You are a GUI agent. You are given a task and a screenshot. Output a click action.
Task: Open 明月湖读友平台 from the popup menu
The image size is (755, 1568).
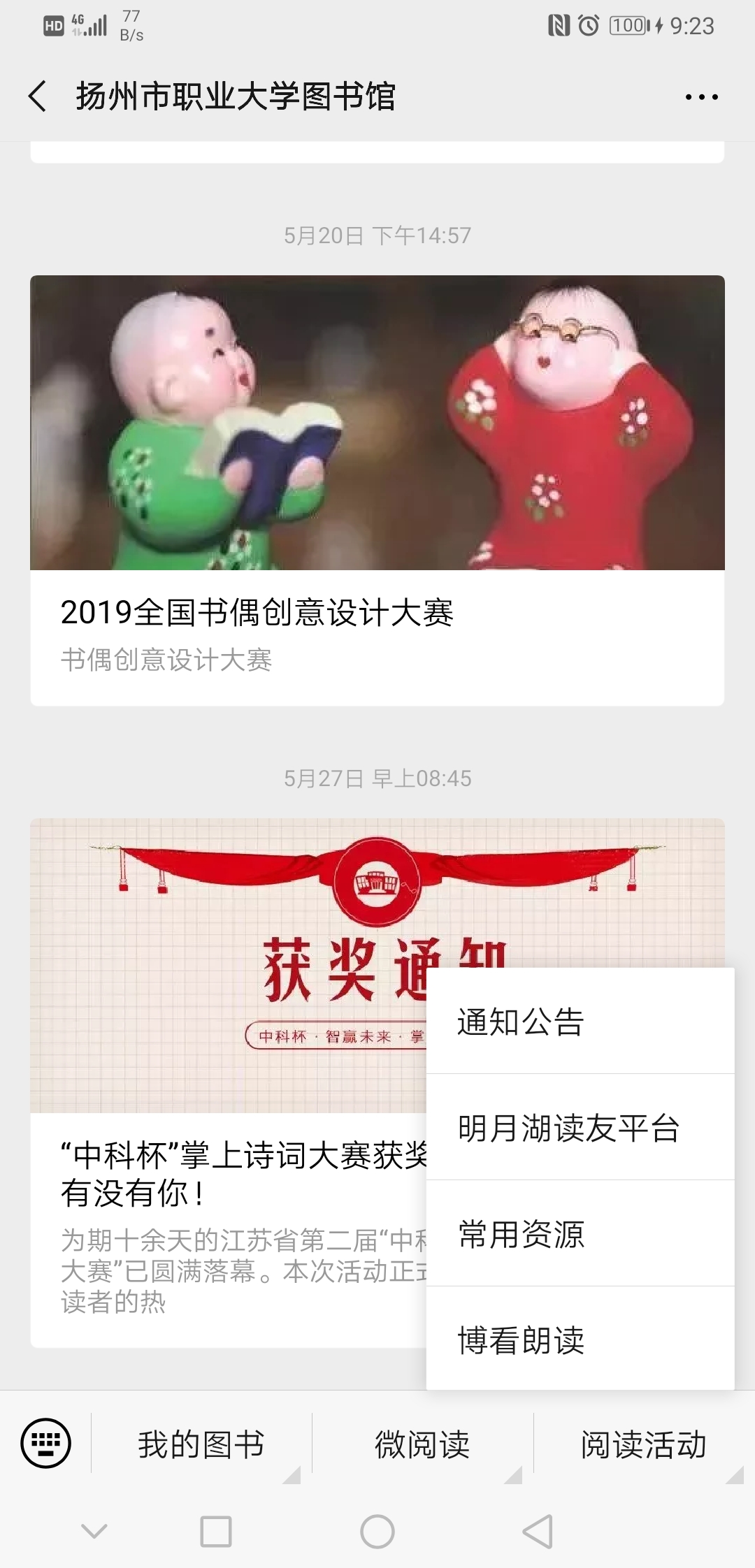tap(580, 1128)
